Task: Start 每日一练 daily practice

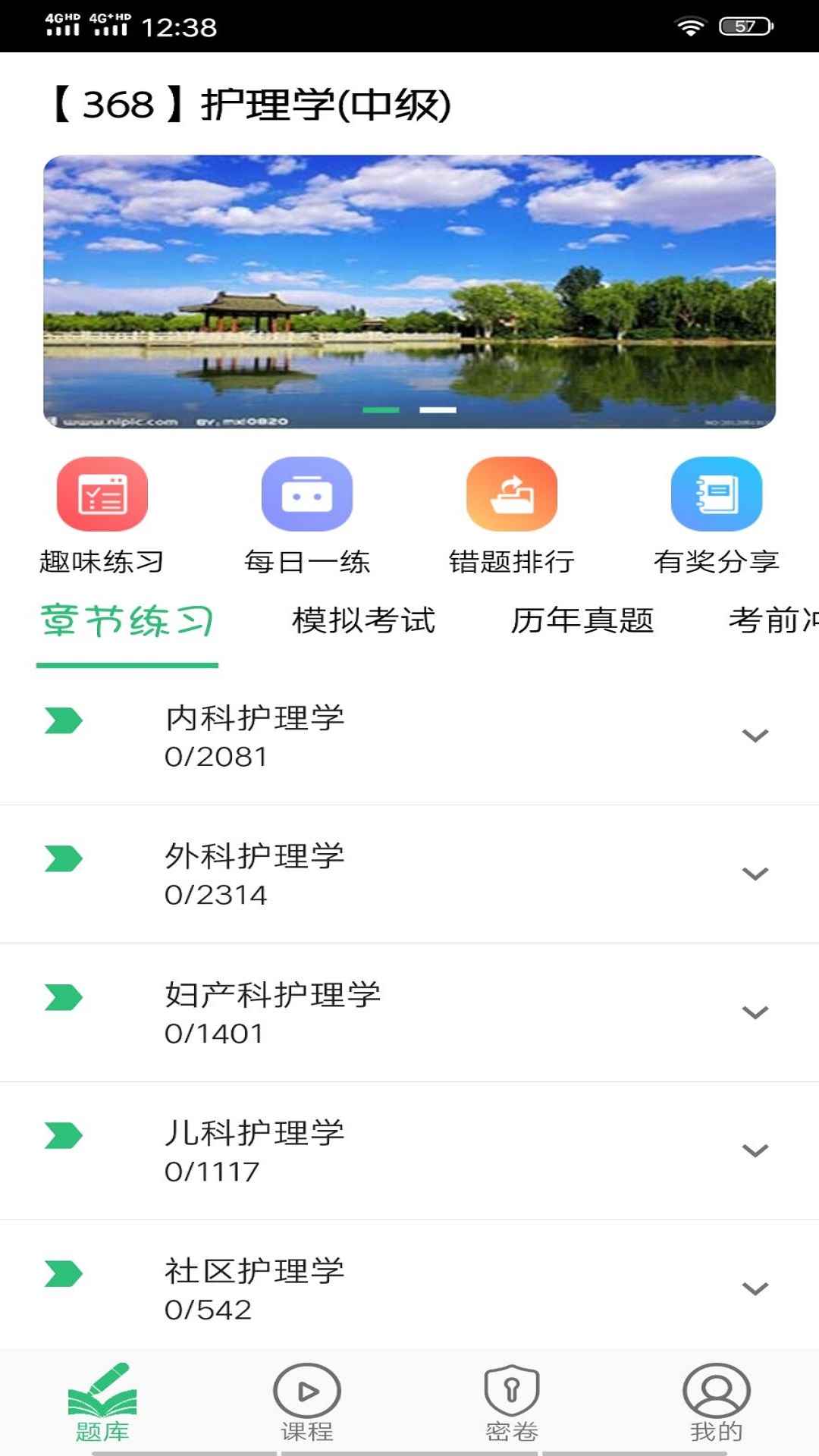Action: (x=307, y=515)
